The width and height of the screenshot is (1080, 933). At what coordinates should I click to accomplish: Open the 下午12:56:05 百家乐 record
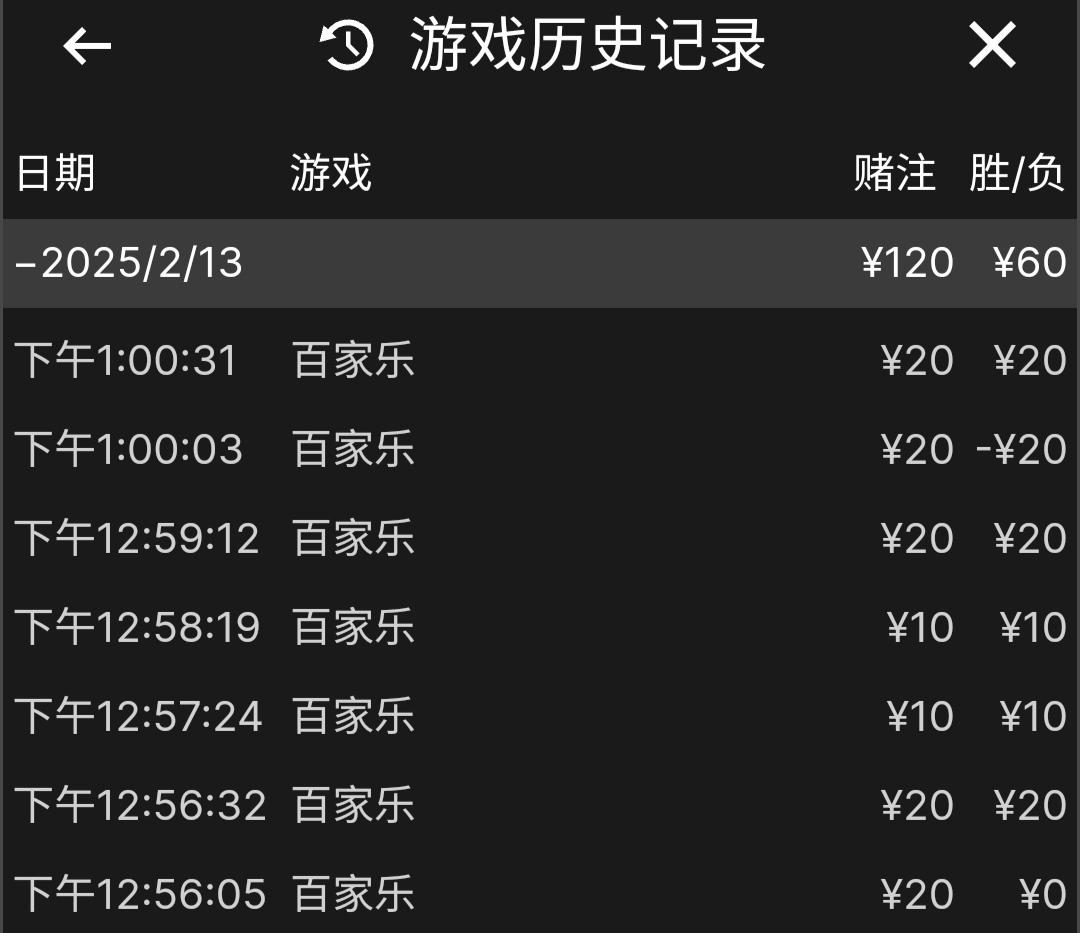(540, 894)
